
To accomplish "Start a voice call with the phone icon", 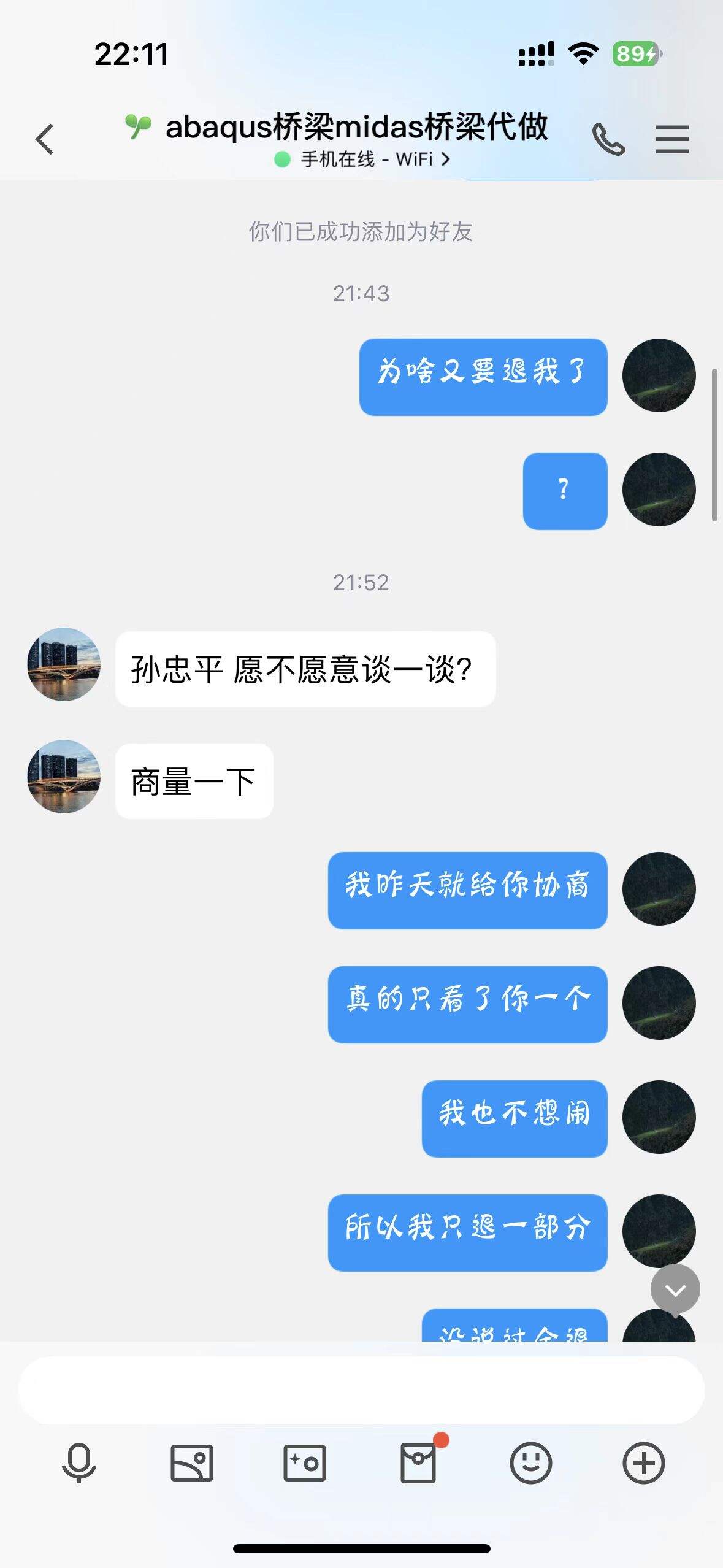I will (x=610, y=140).
